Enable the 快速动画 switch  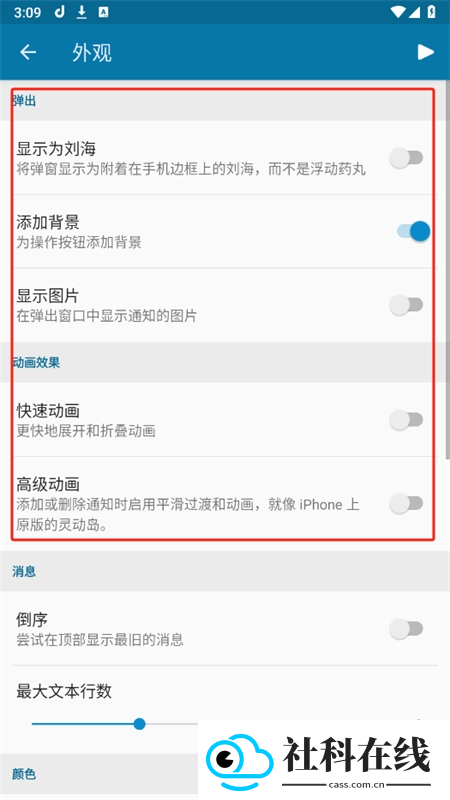point(406,420)
